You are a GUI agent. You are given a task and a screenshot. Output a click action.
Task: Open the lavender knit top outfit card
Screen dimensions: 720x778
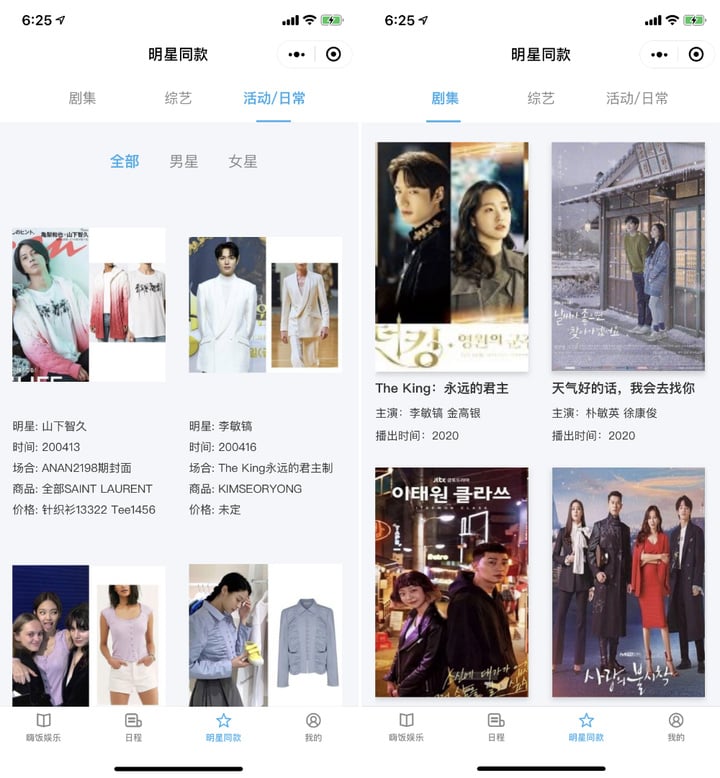coord(88,635)
